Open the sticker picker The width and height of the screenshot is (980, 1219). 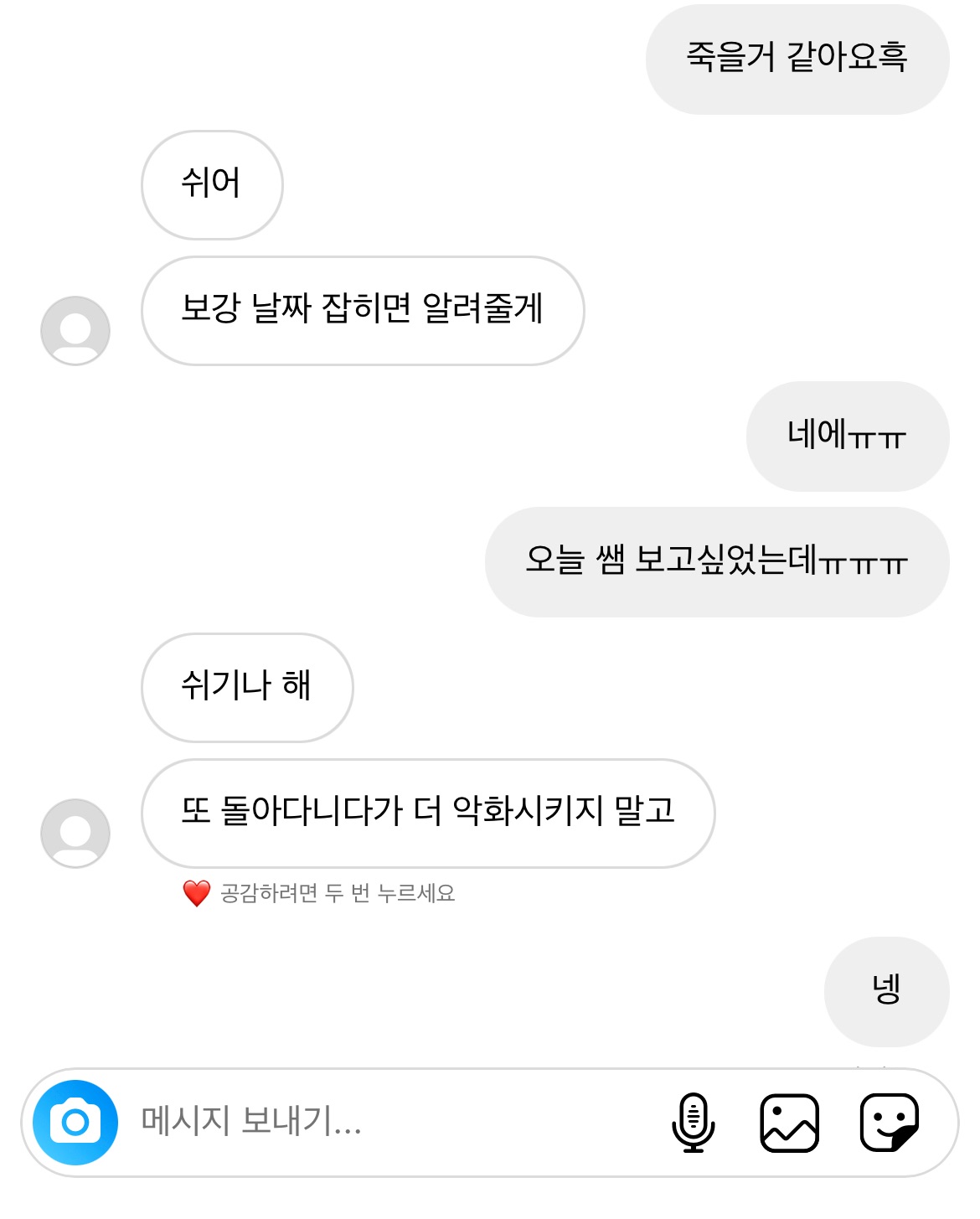[890, 1123]
